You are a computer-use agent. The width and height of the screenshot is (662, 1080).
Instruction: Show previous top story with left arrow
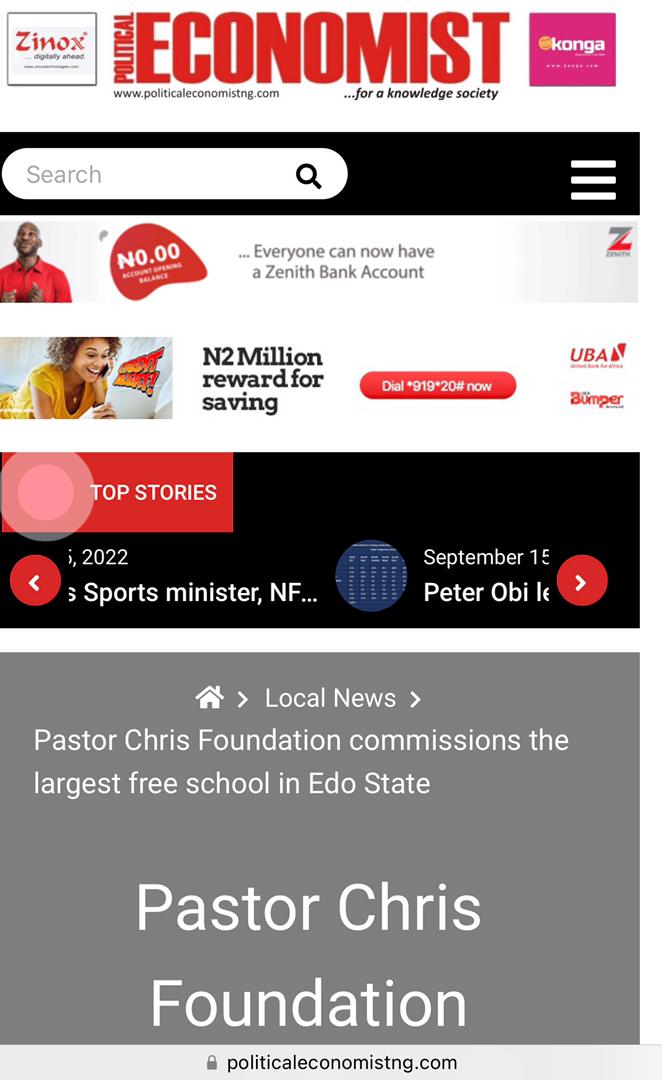[x=35, y=581]
